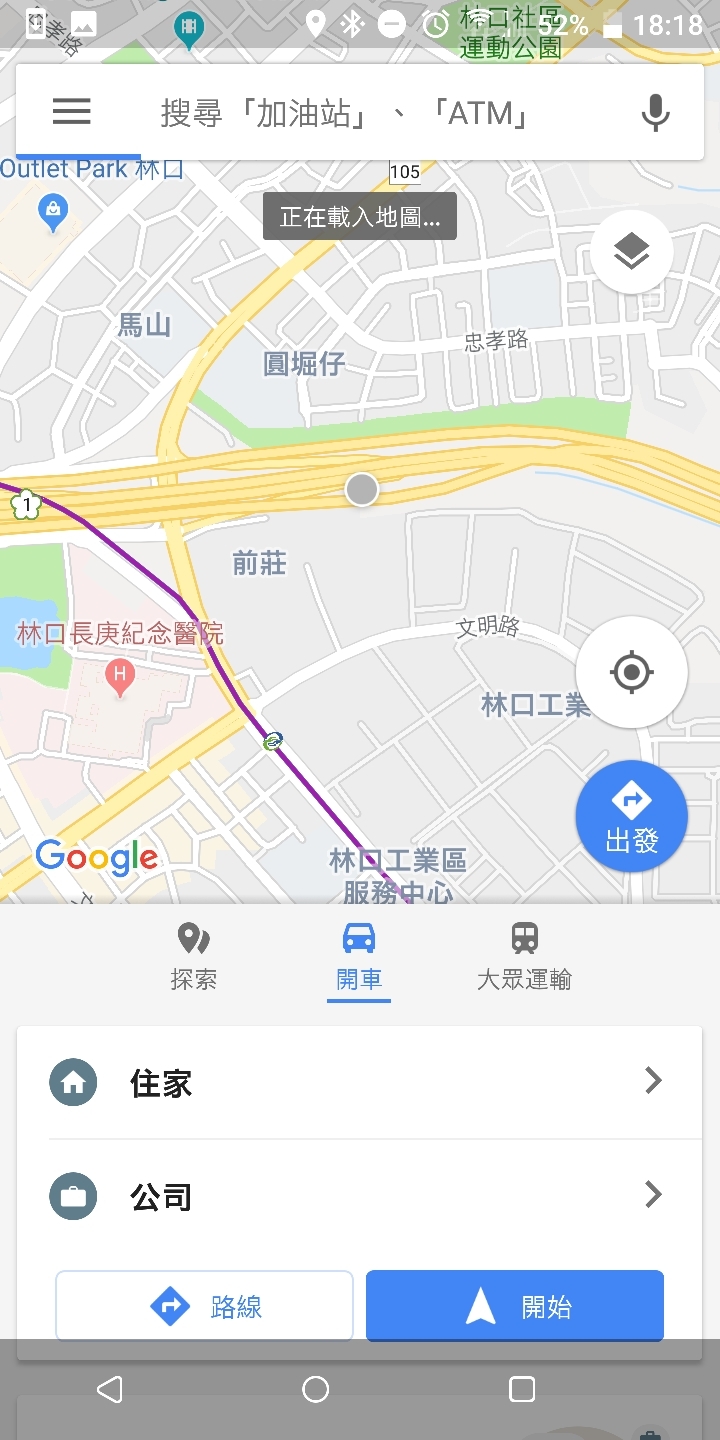Viewport: 720px width, 1440px height.
Task: Tap the system home button
Action: click(316, 1389)
